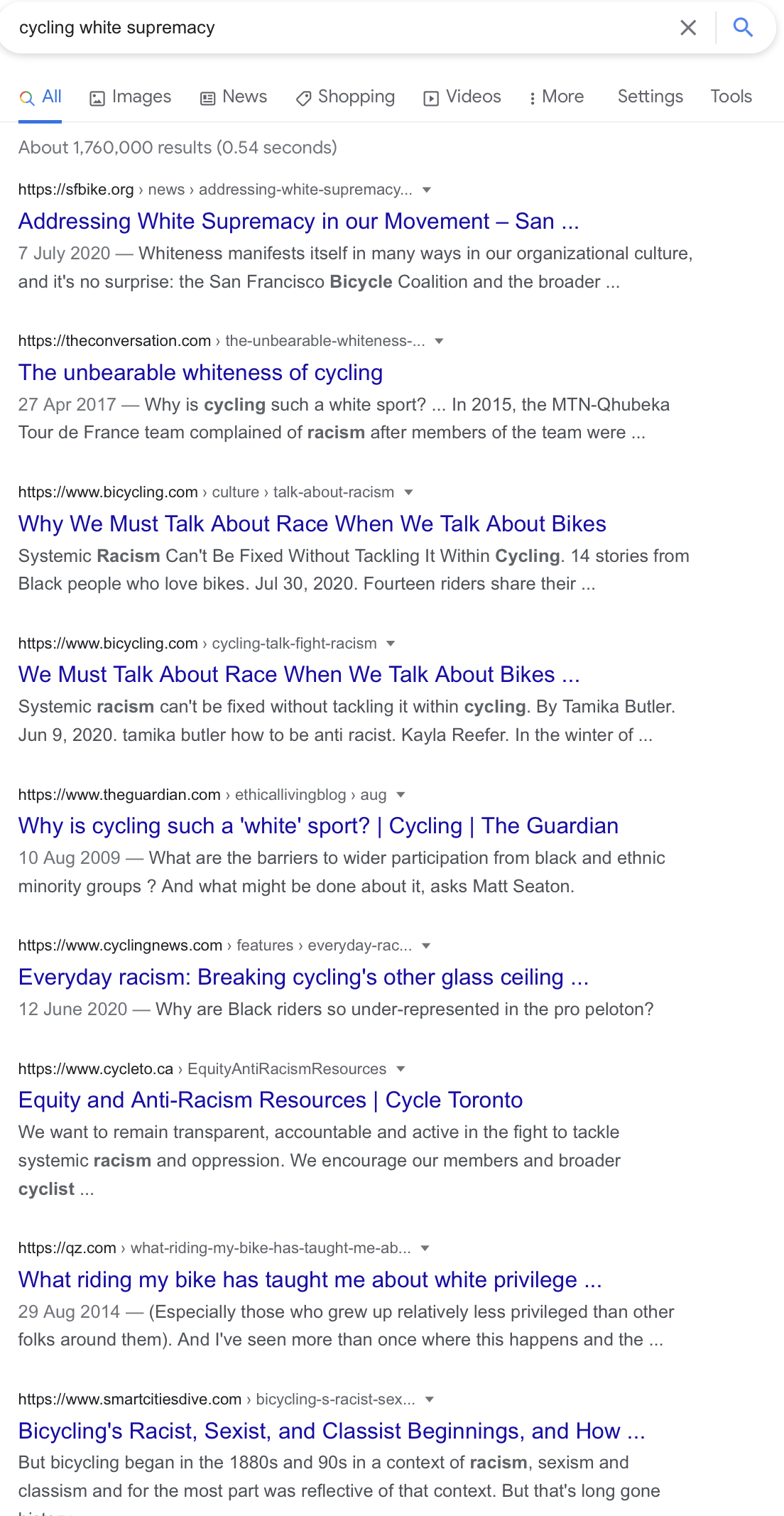Screen dimensions: 784x1516
Task: Edit the cycling white supremacy search field
Action: pyautogui.click(x=341, y=28)
